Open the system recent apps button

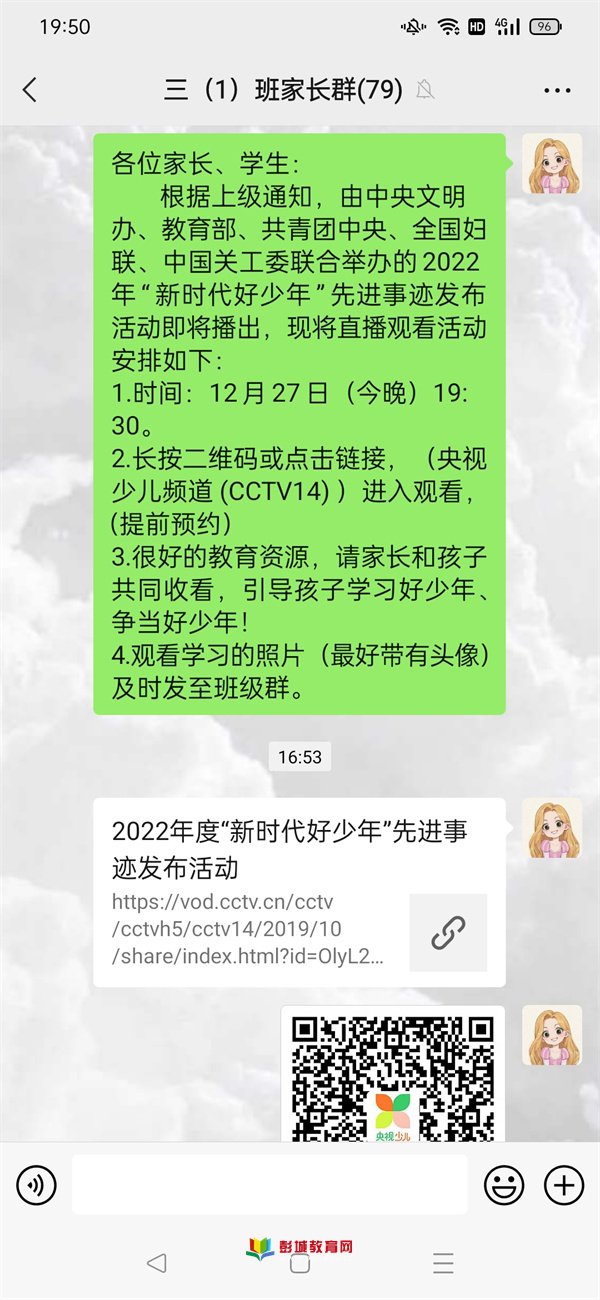coord(444,1263)
